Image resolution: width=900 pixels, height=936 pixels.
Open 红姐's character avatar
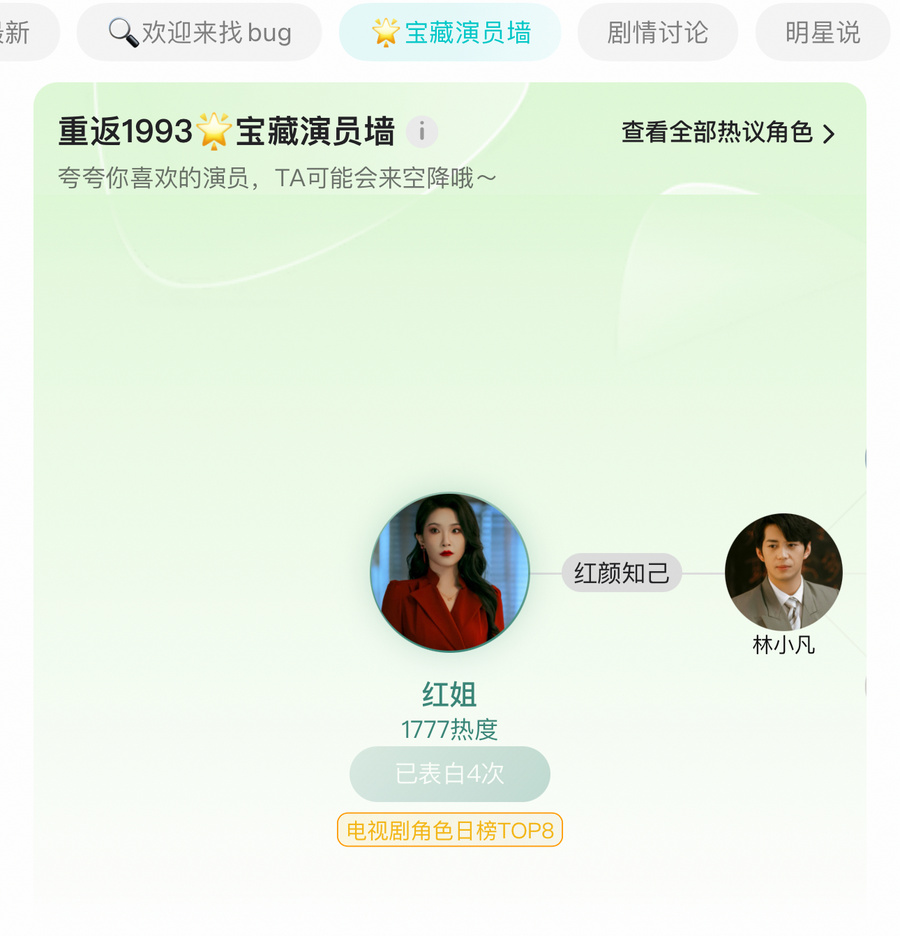(x=450, y=572)
